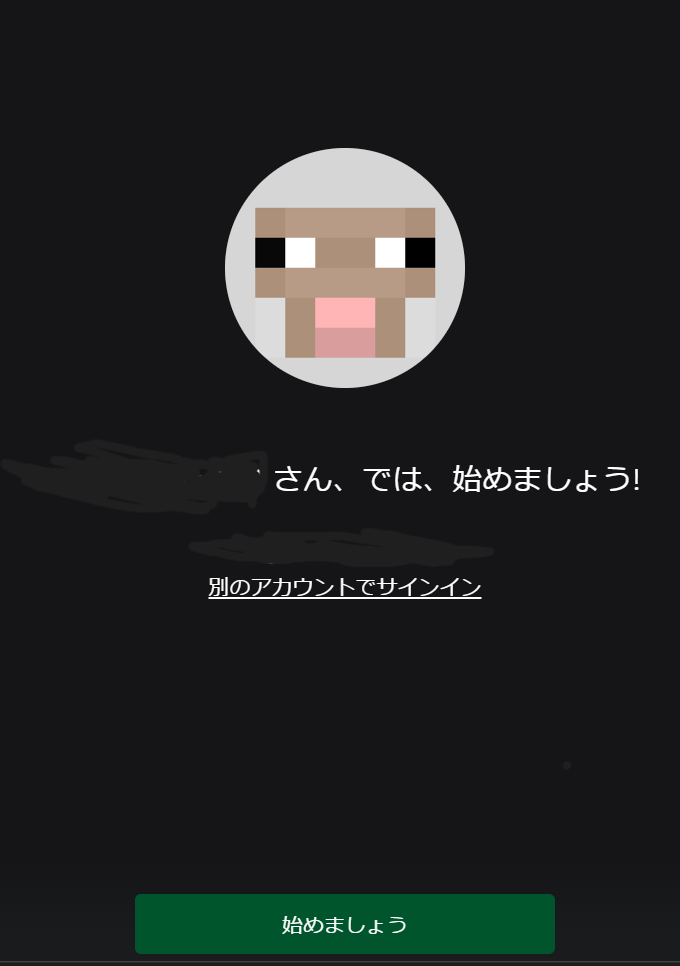Tap the green 始めましょう button
This screenshot has width=680, height=966.
tap(344, 923)
